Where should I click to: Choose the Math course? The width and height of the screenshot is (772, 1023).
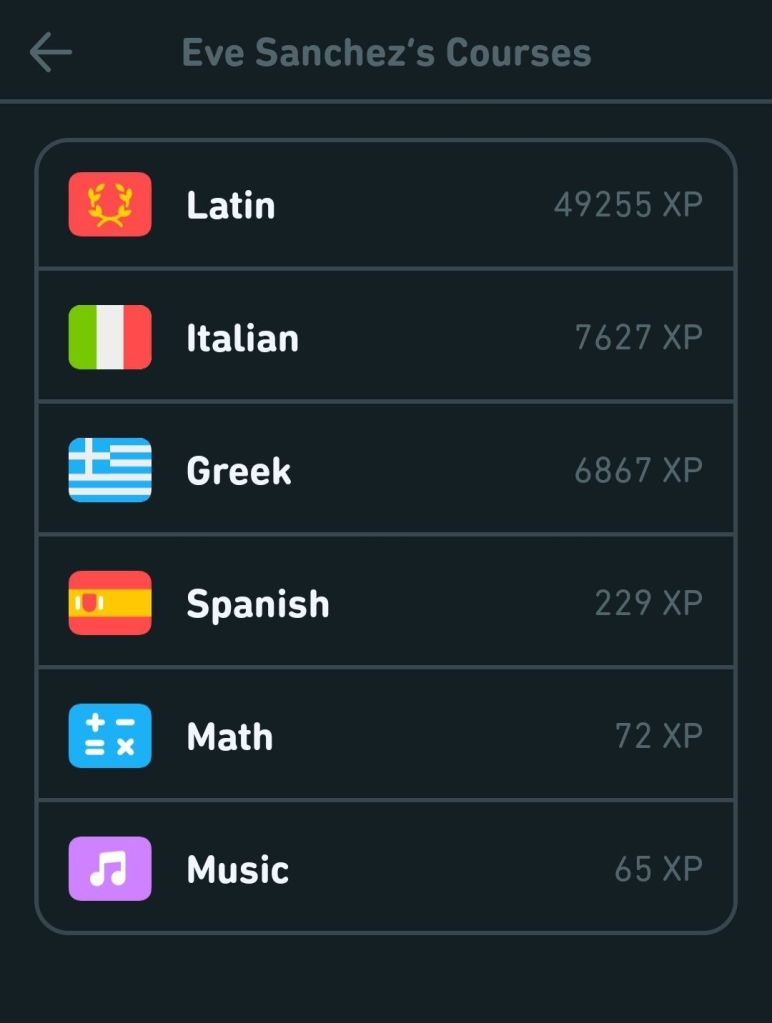click(x=385, y=736)
